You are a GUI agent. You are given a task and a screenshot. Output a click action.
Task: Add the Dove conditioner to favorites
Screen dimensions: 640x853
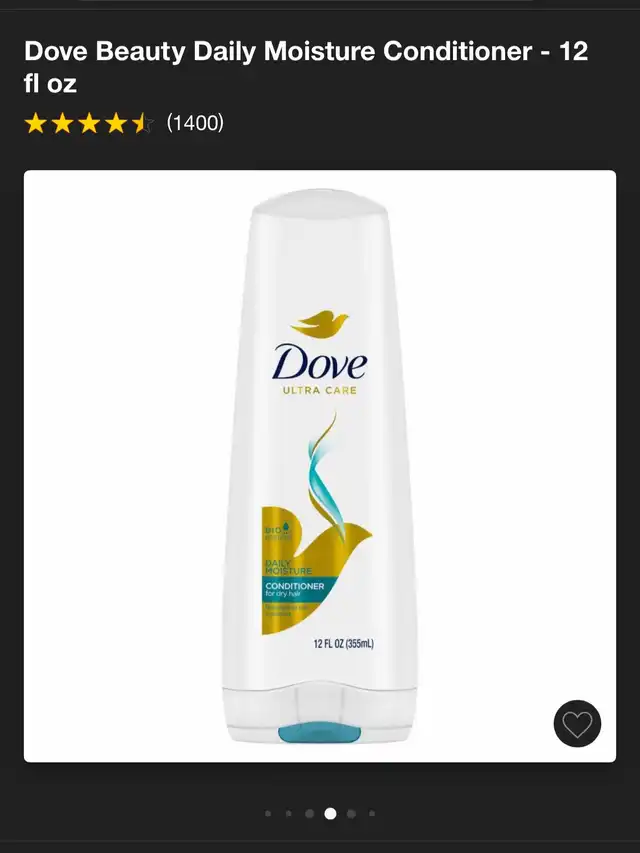click(577, 724)
